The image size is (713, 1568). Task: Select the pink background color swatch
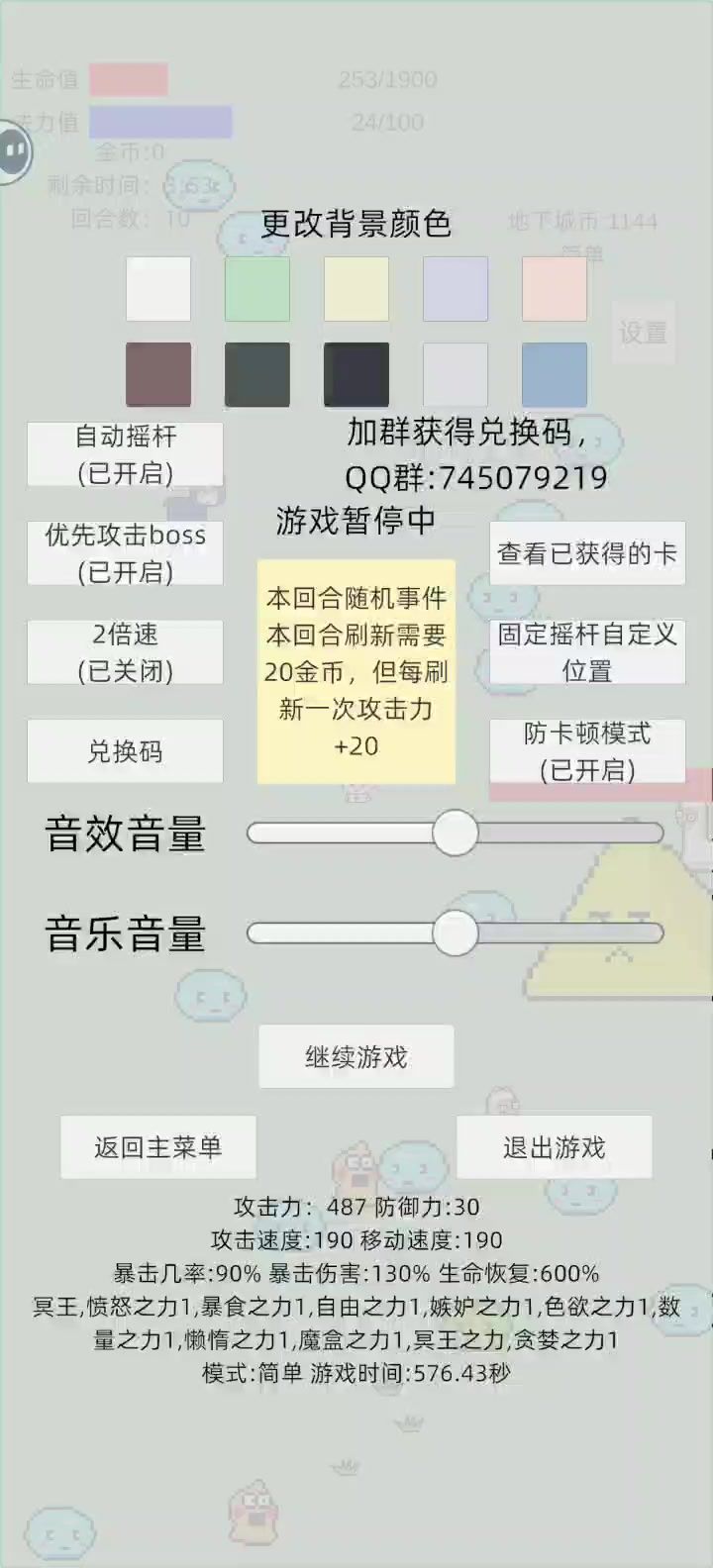pyautogui.click(x=555, y=289)
